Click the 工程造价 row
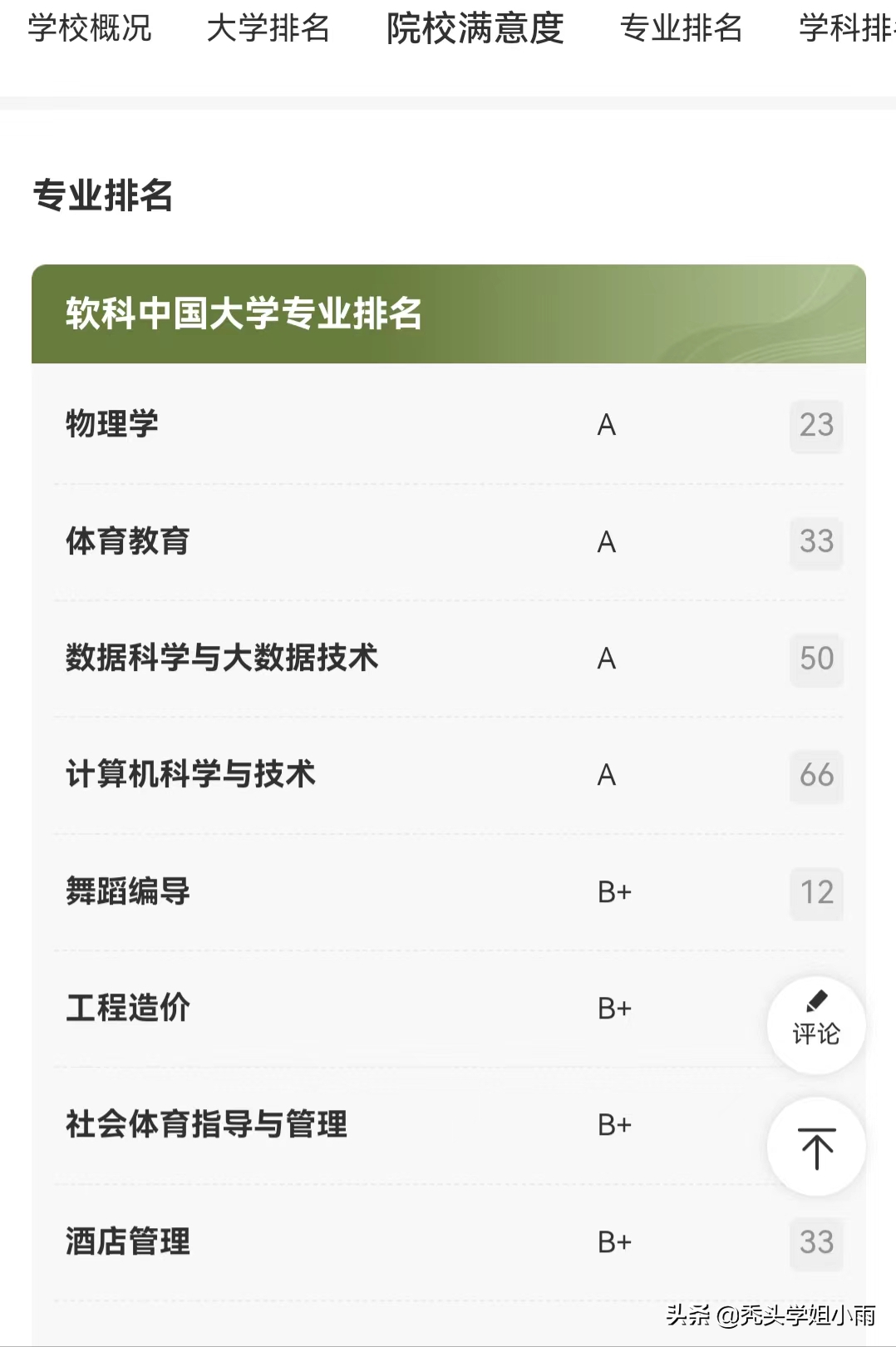Image resolution: width=896 pixels, height=1347 pixels. 125,1009
